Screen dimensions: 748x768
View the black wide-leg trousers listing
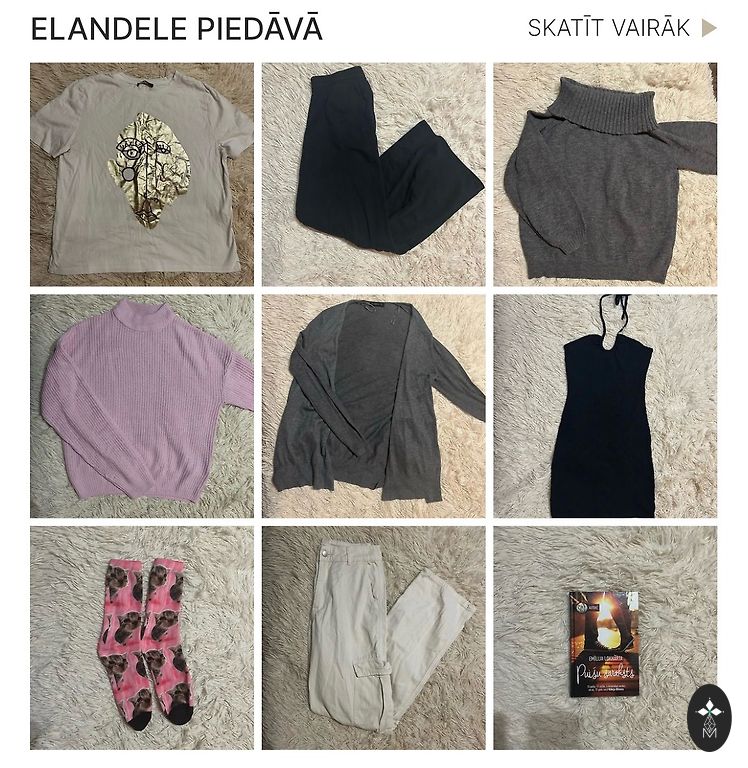(x=373, y=174)
